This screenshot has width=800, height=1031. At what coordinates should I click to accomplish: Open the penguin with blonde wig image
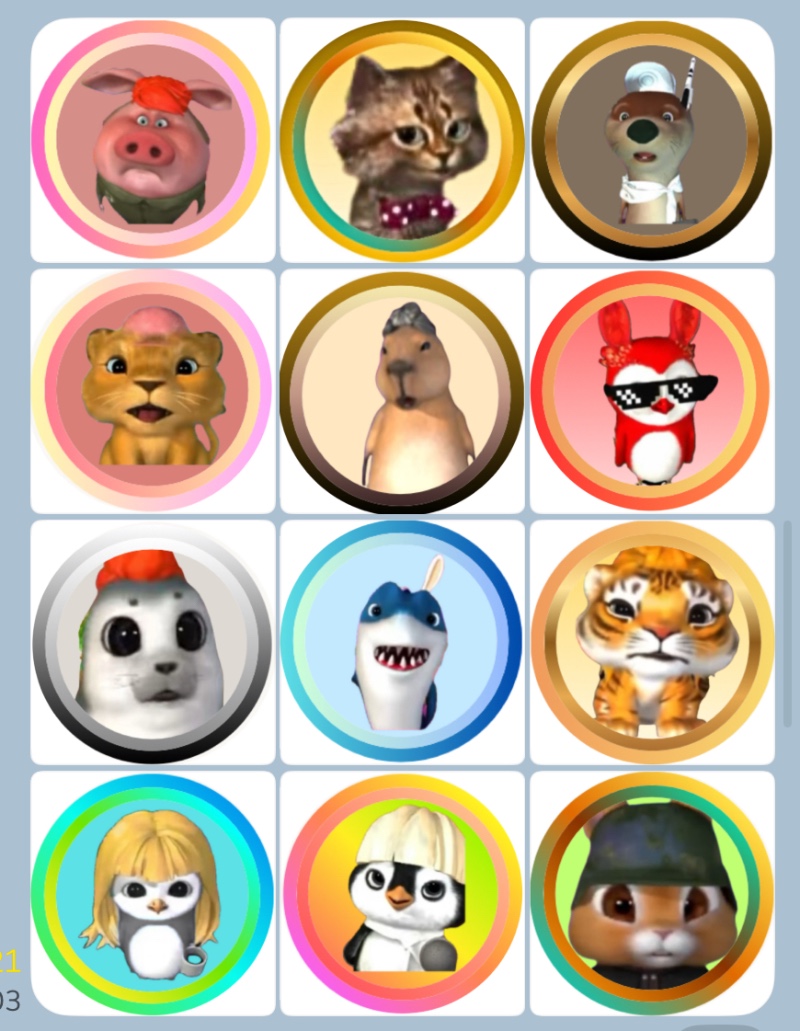[x=152, y=893]
